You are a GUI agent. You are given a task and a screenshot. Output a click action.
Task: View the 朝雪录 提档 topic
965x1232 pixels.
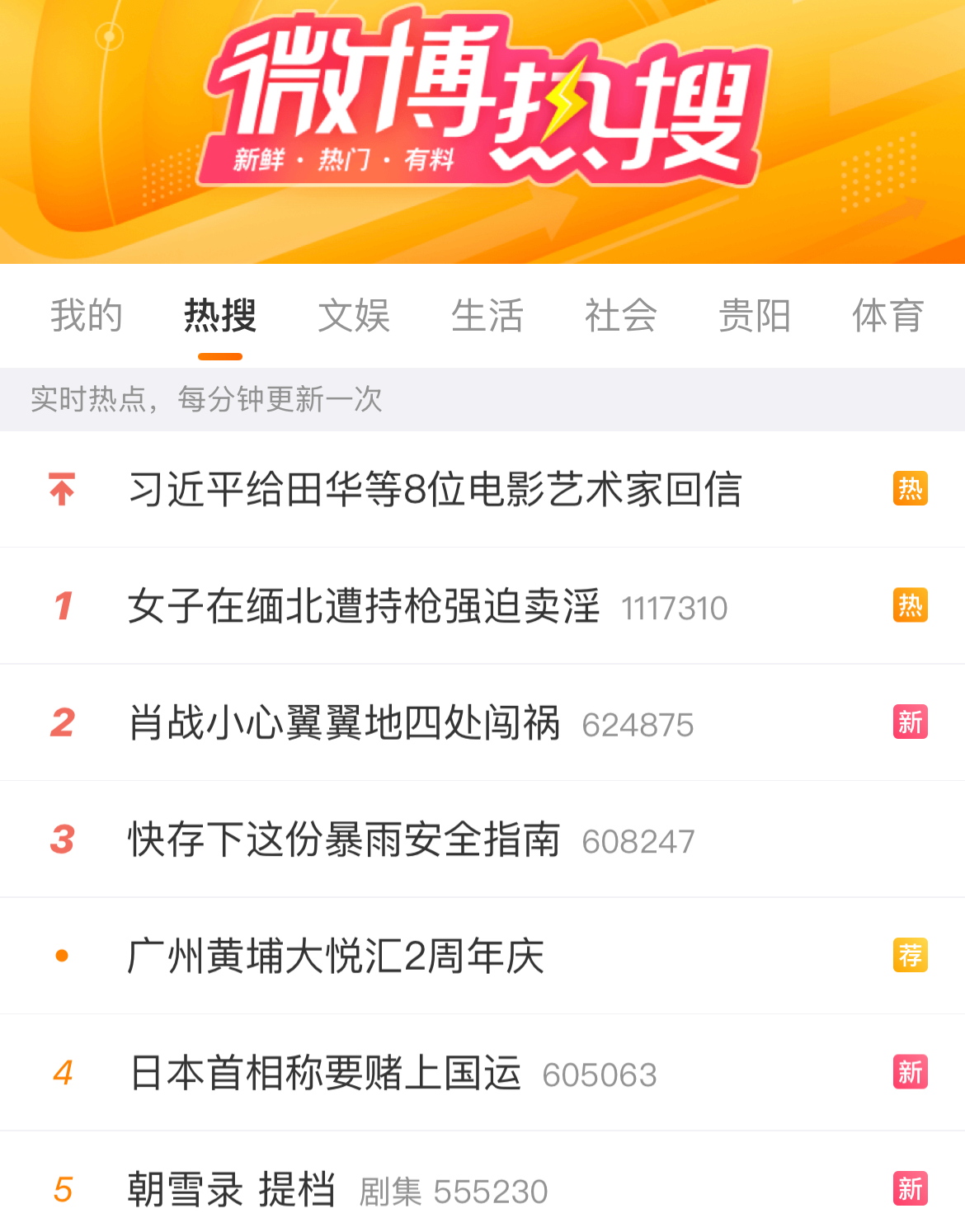232,1190
